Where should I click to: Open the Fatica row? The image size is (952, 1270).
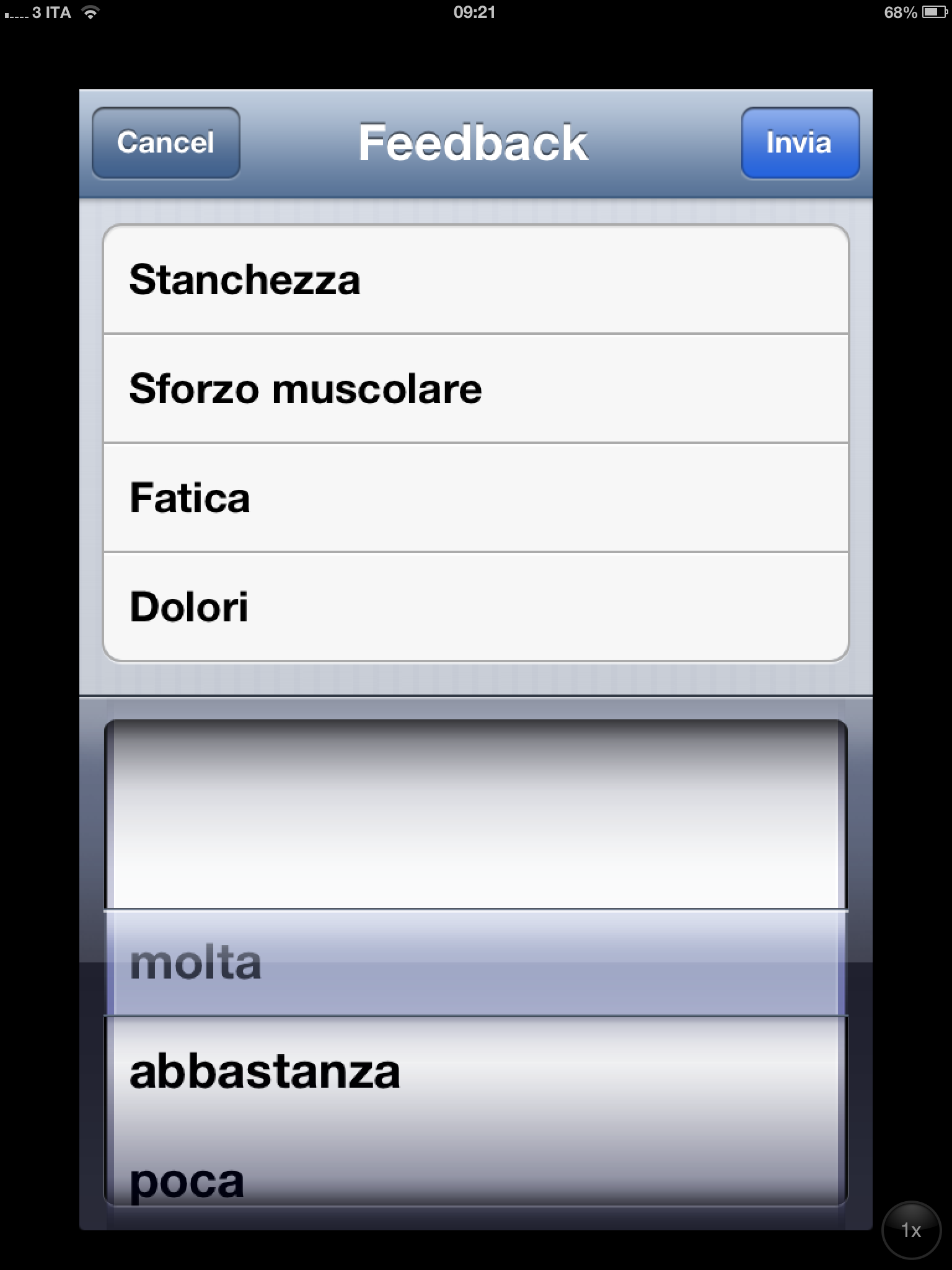[x=475, y=498]
